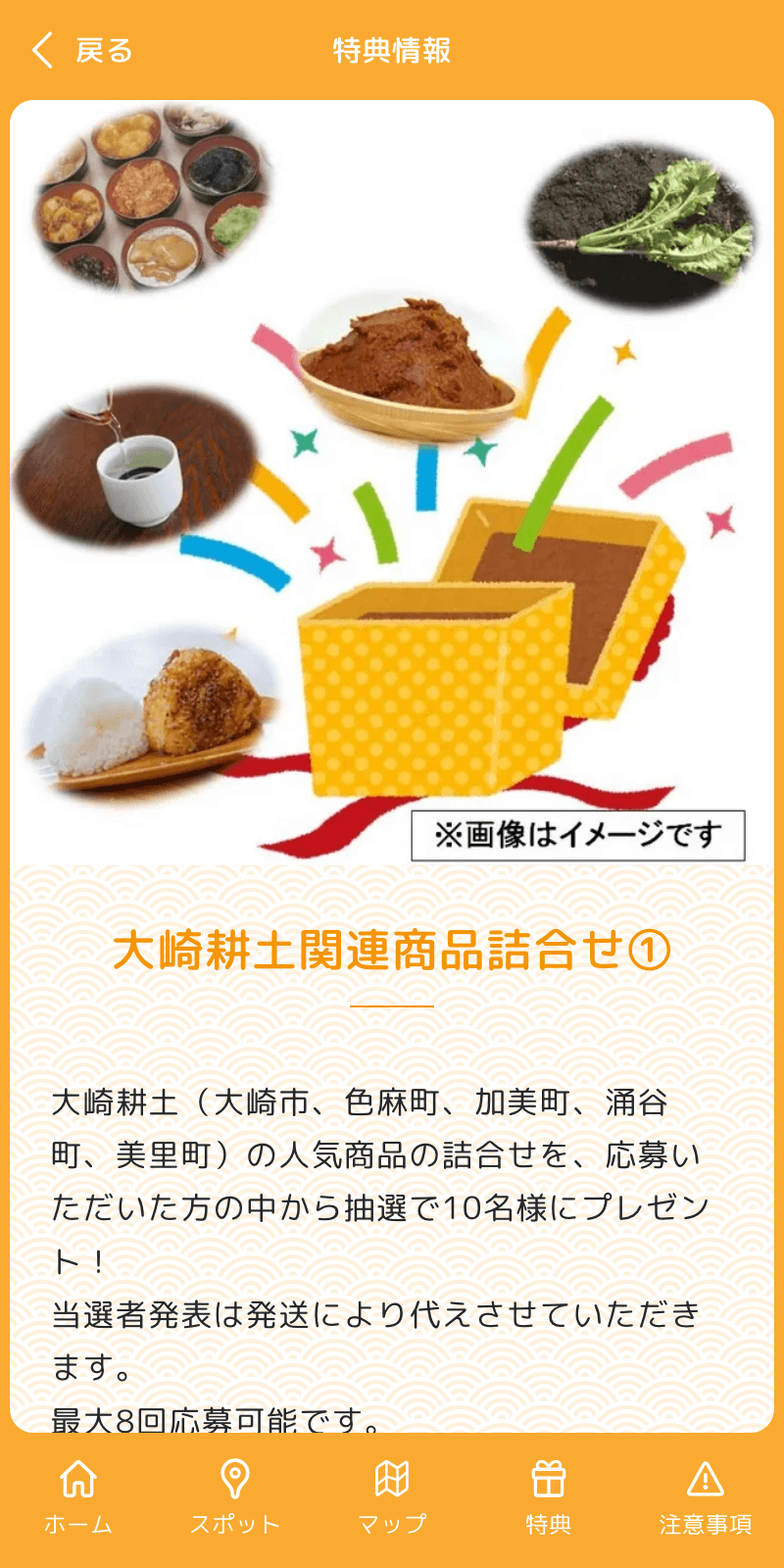Switch to the ホーム tab
The height and width of the screenshot is (1568, 784).
tap(78, 1496)
